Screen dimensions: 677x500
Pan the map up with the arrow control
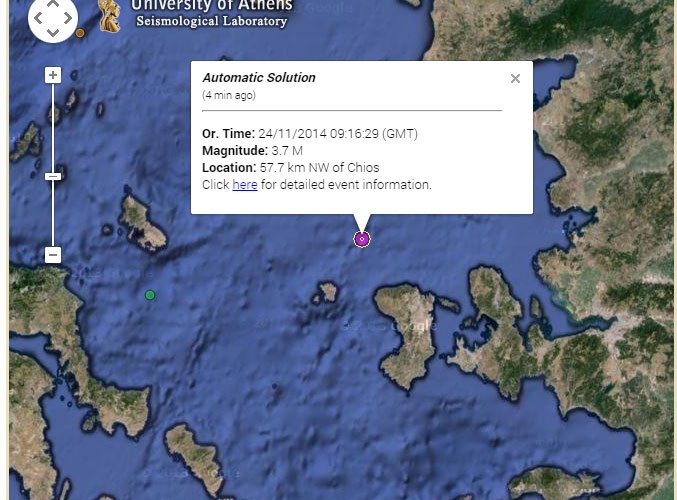[x=53, y=3]
